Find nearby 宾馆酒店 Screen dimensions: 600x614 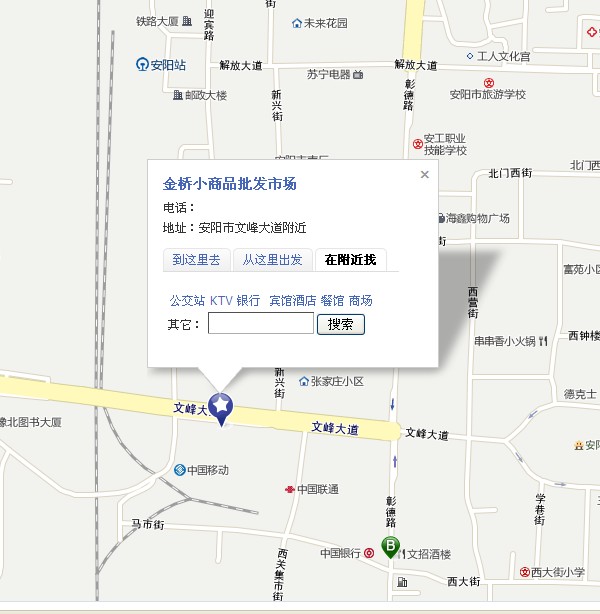pos(293,300)
